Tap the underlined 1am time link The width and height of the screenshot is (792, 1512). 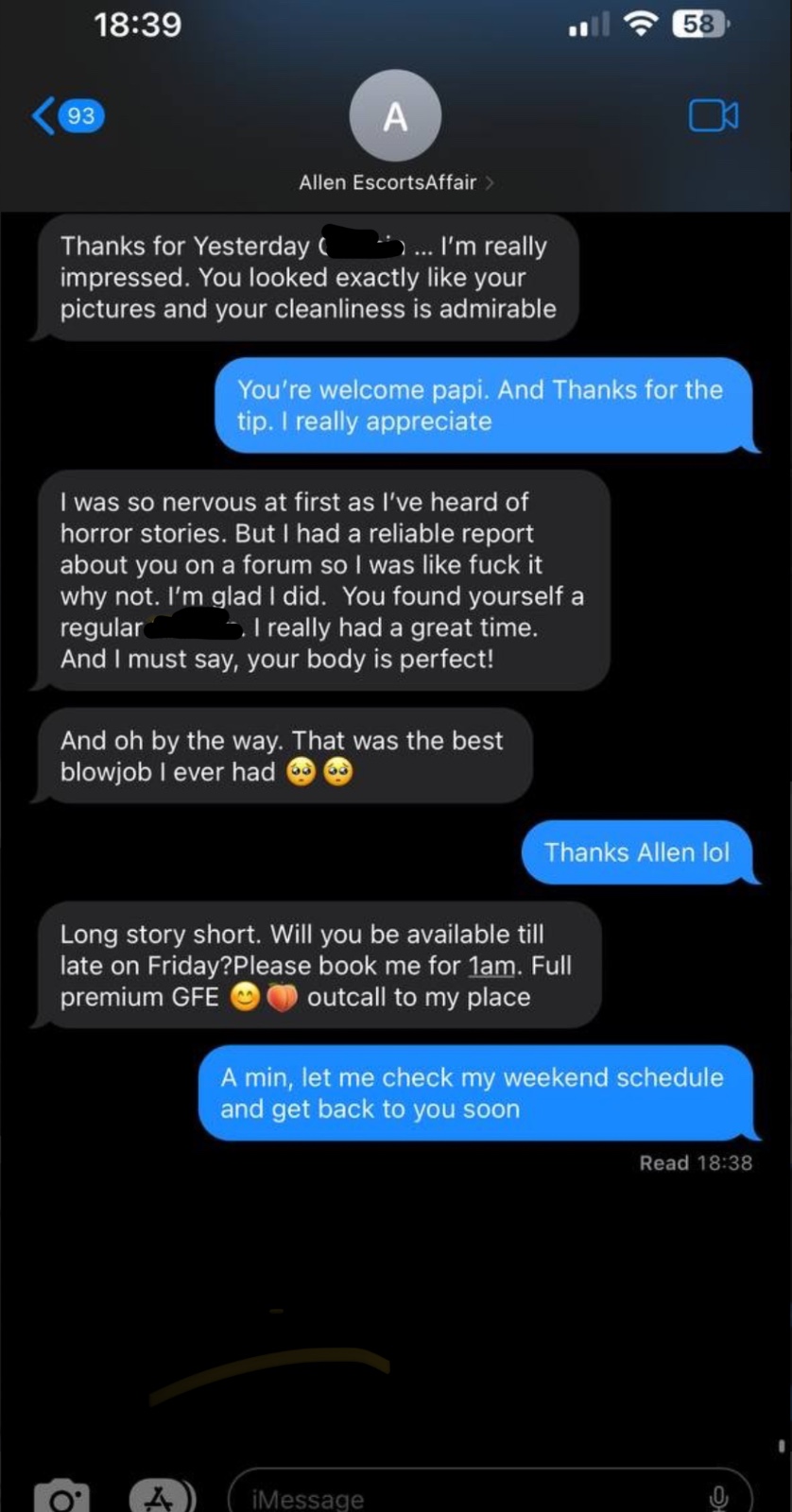492,966
